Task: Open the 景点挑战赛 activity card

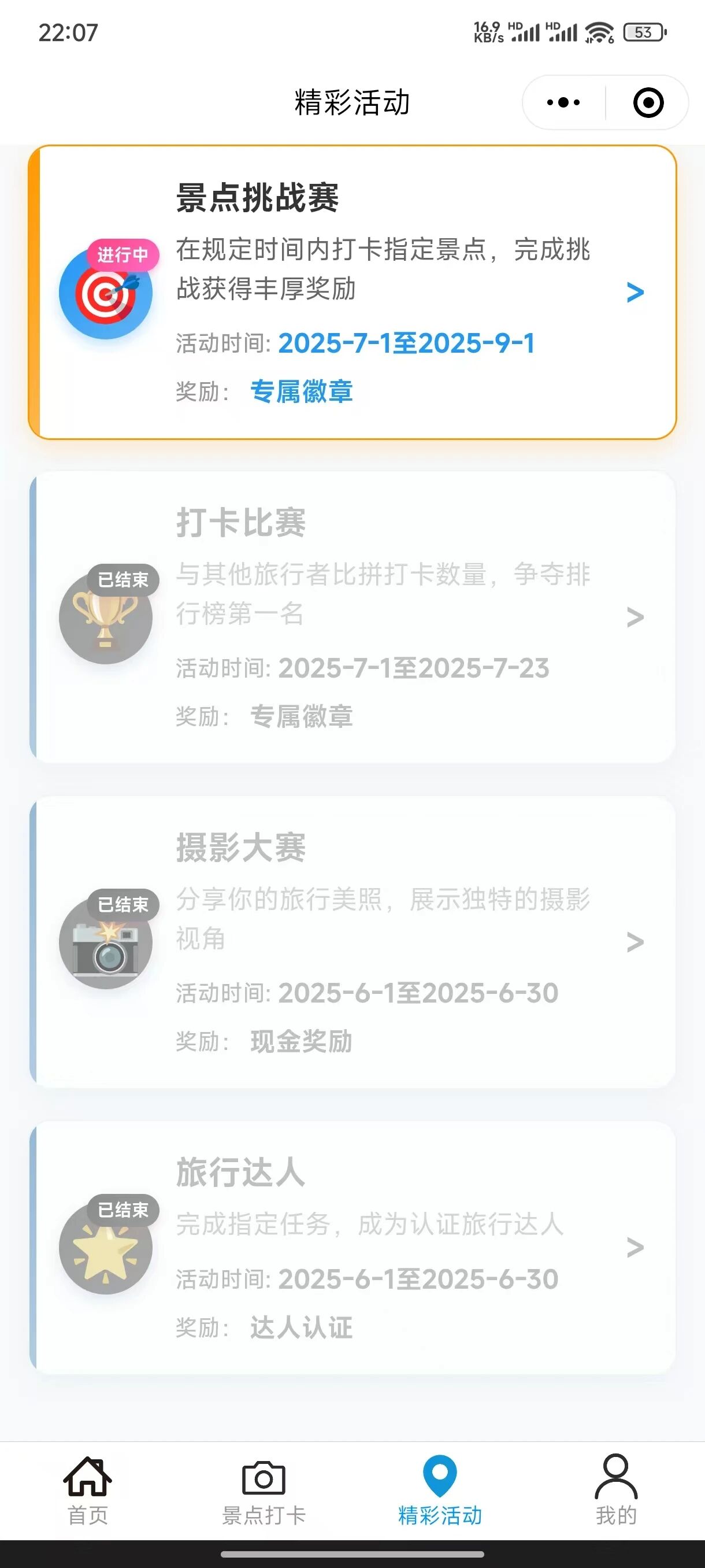Action: [353, 292]
